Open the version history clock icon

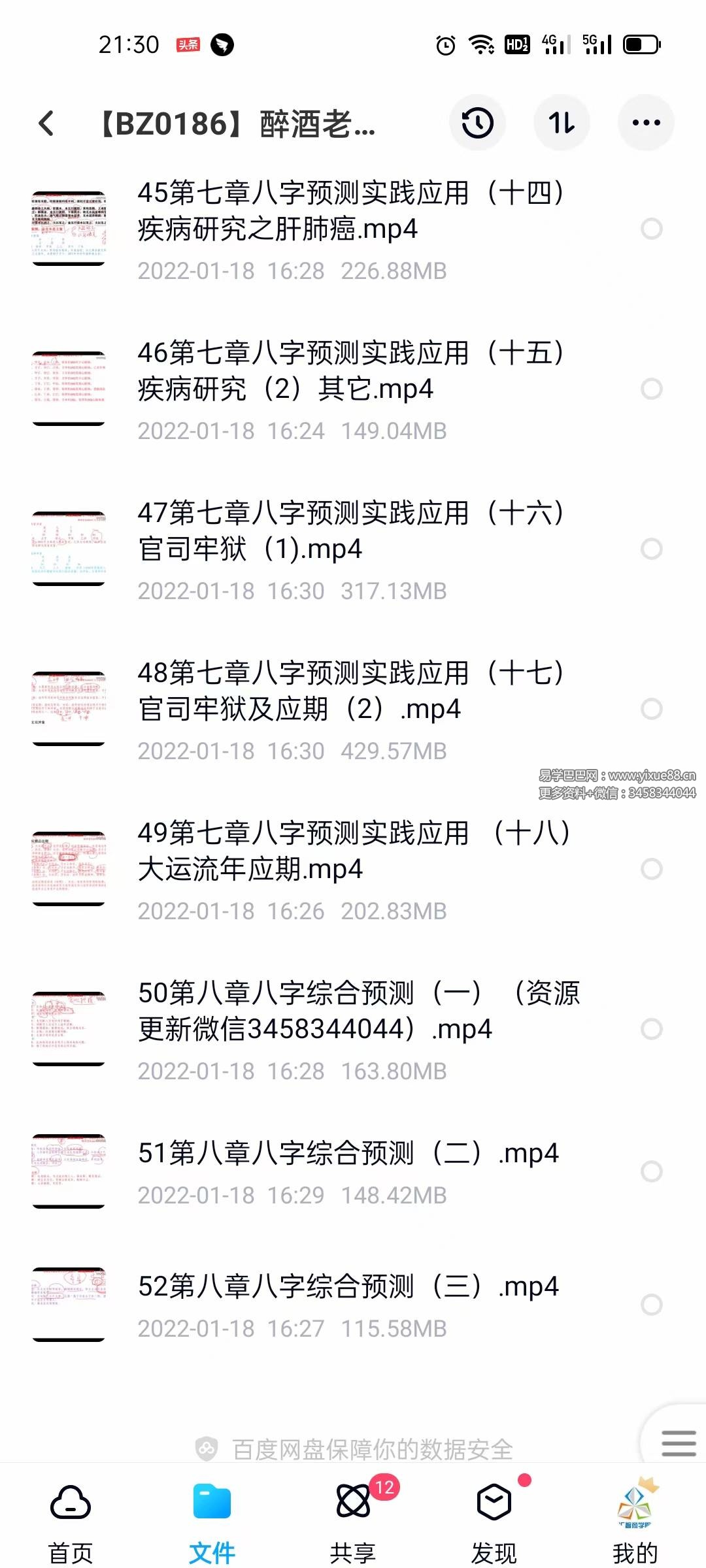[478, 123]
